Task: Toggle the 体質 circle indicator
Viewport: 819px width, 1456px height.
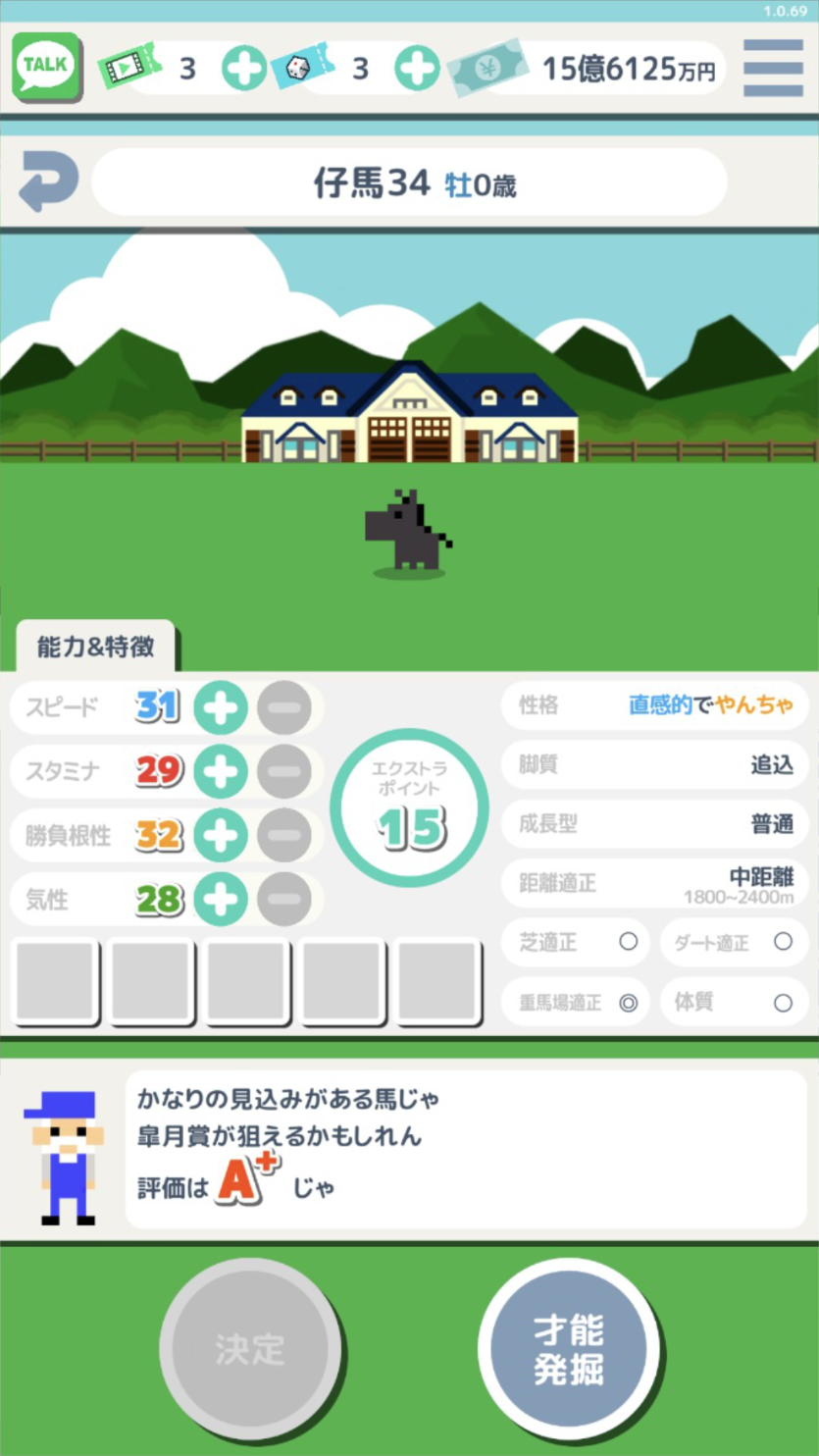Action: click(x=782, y=1002)
